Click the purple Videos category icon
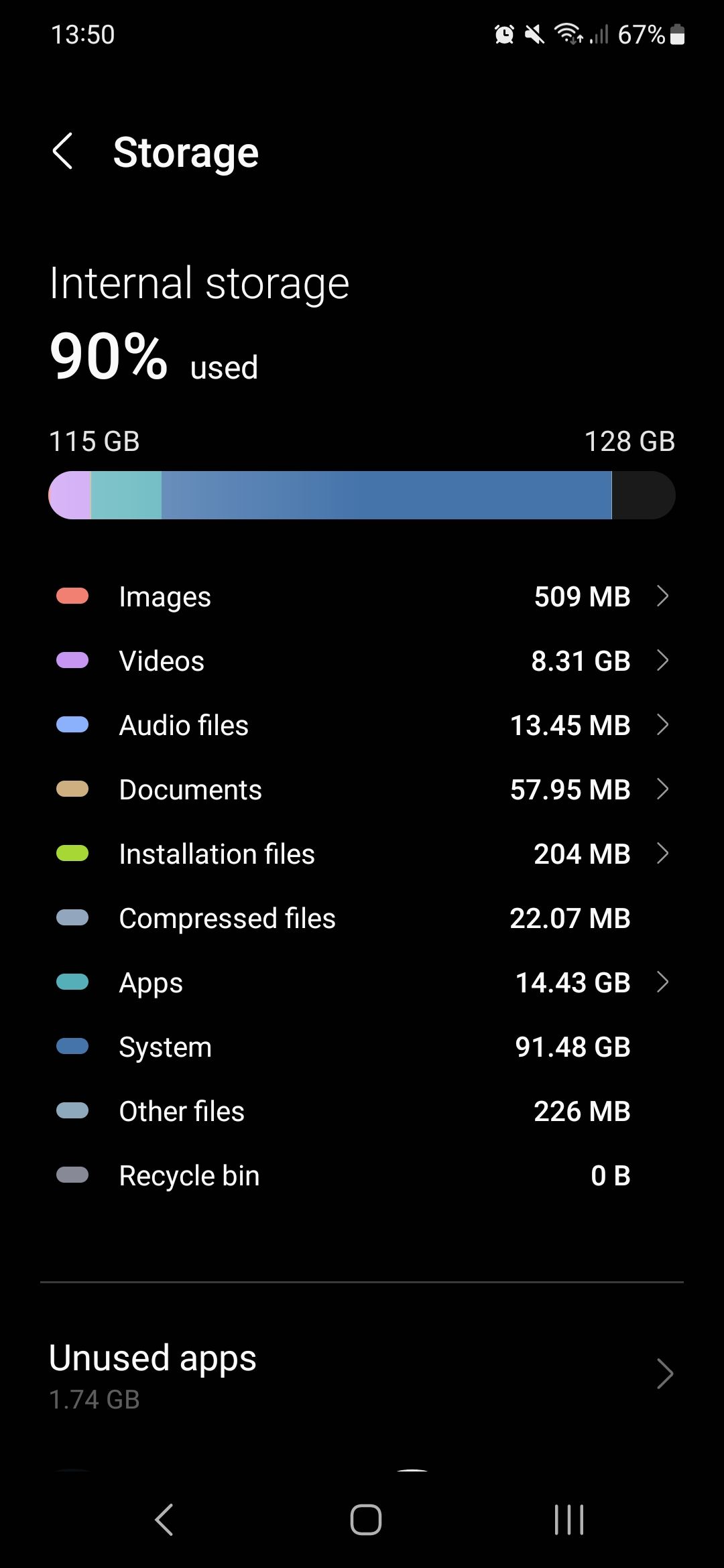Image resolution: width=724 pixels, height=1568 pixels. tap(72, 660)
